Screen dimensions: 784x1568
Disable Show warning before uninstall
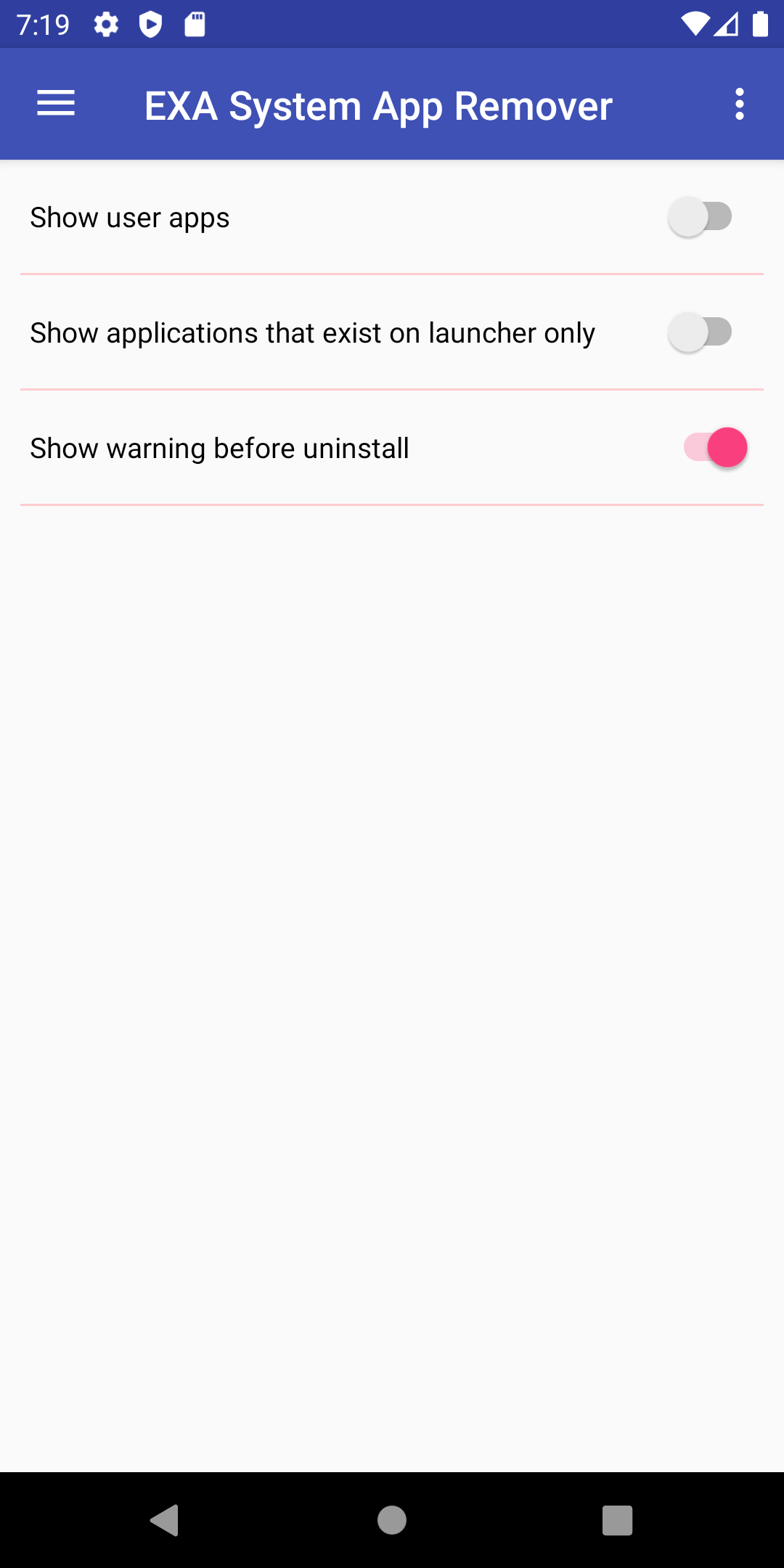pyautogui.click(x=715, y=447)
